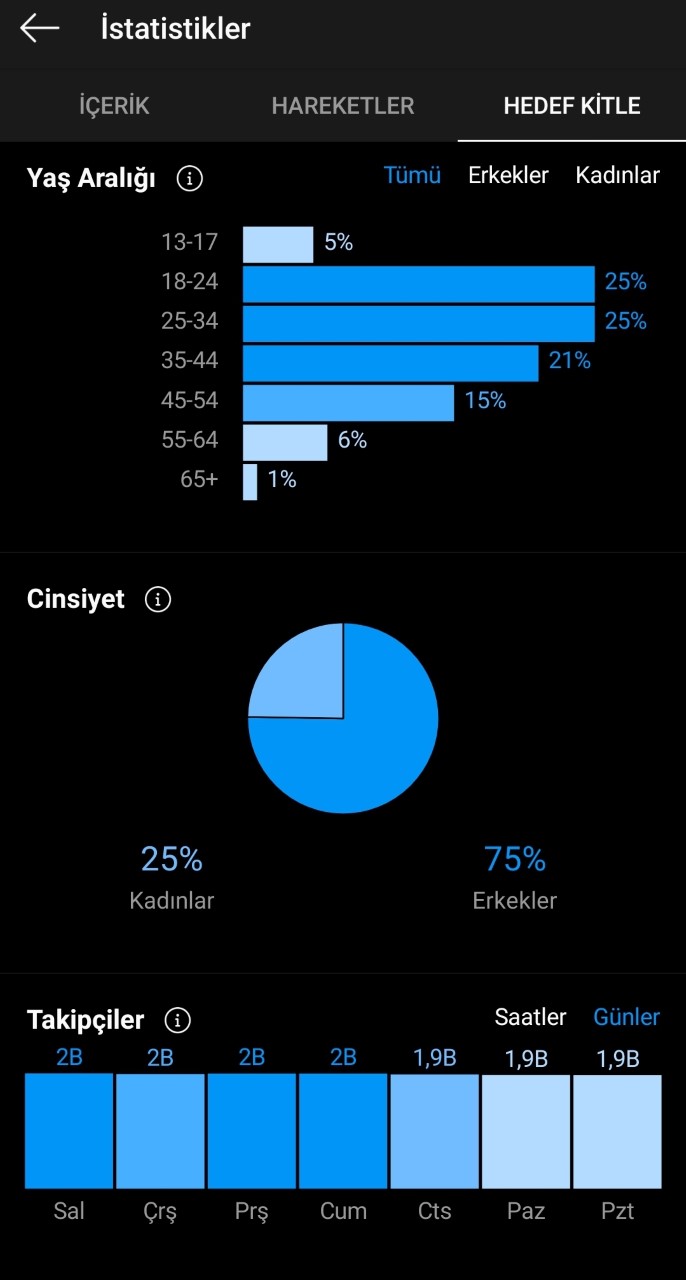This screenshot has height=1280, width=686.
Task: Switch to the İÇERİK tab
Action: click(x=114, y=106)
